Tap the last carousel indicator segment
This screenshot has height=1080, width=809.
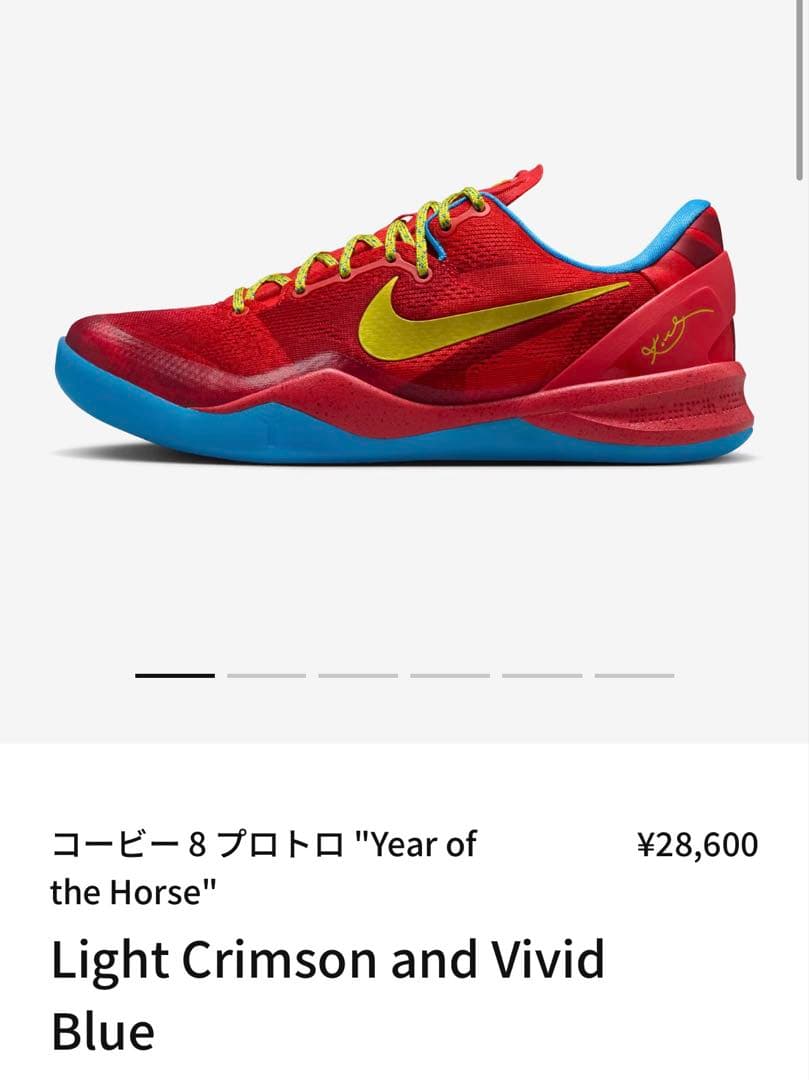point(634,676)
